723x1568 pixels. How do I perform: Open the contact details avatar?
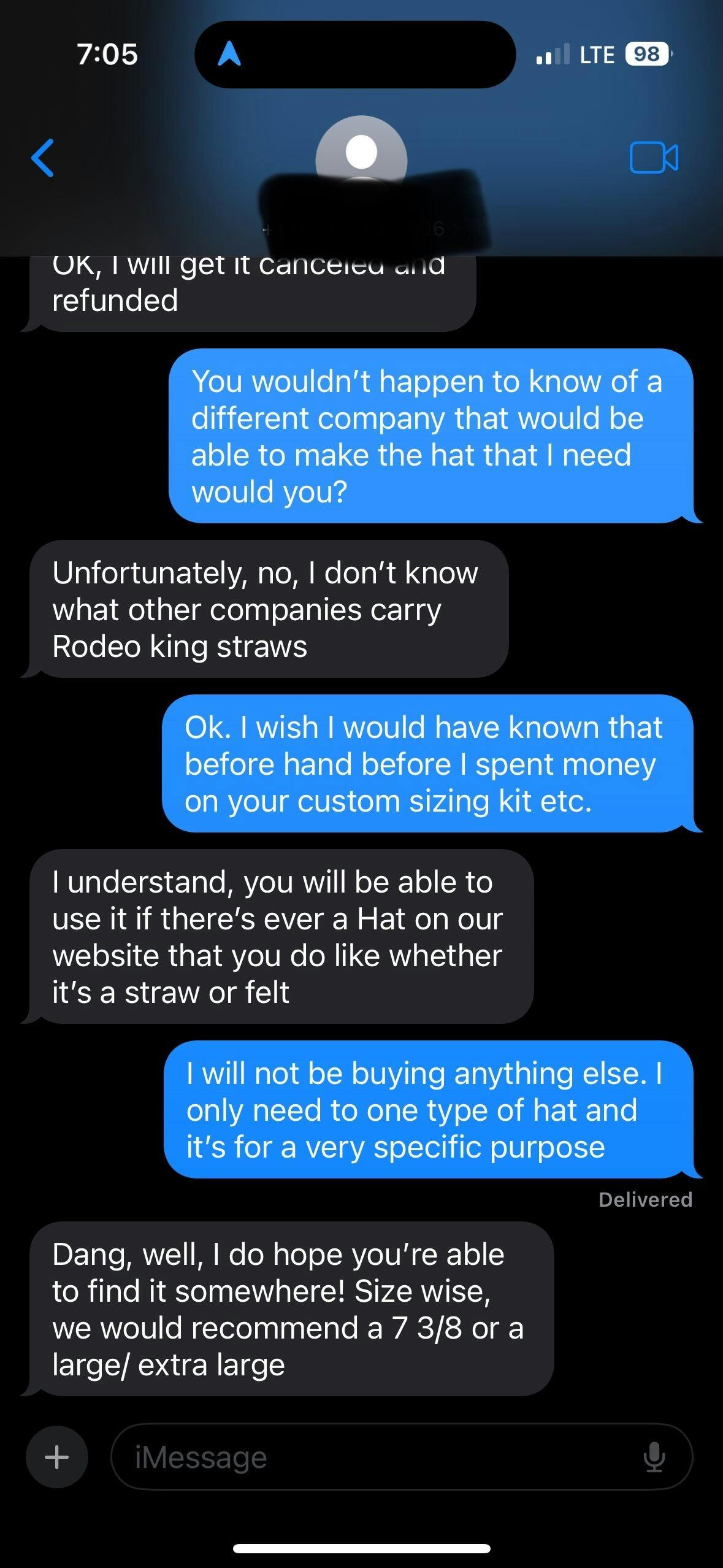click(x=361, y=156)
